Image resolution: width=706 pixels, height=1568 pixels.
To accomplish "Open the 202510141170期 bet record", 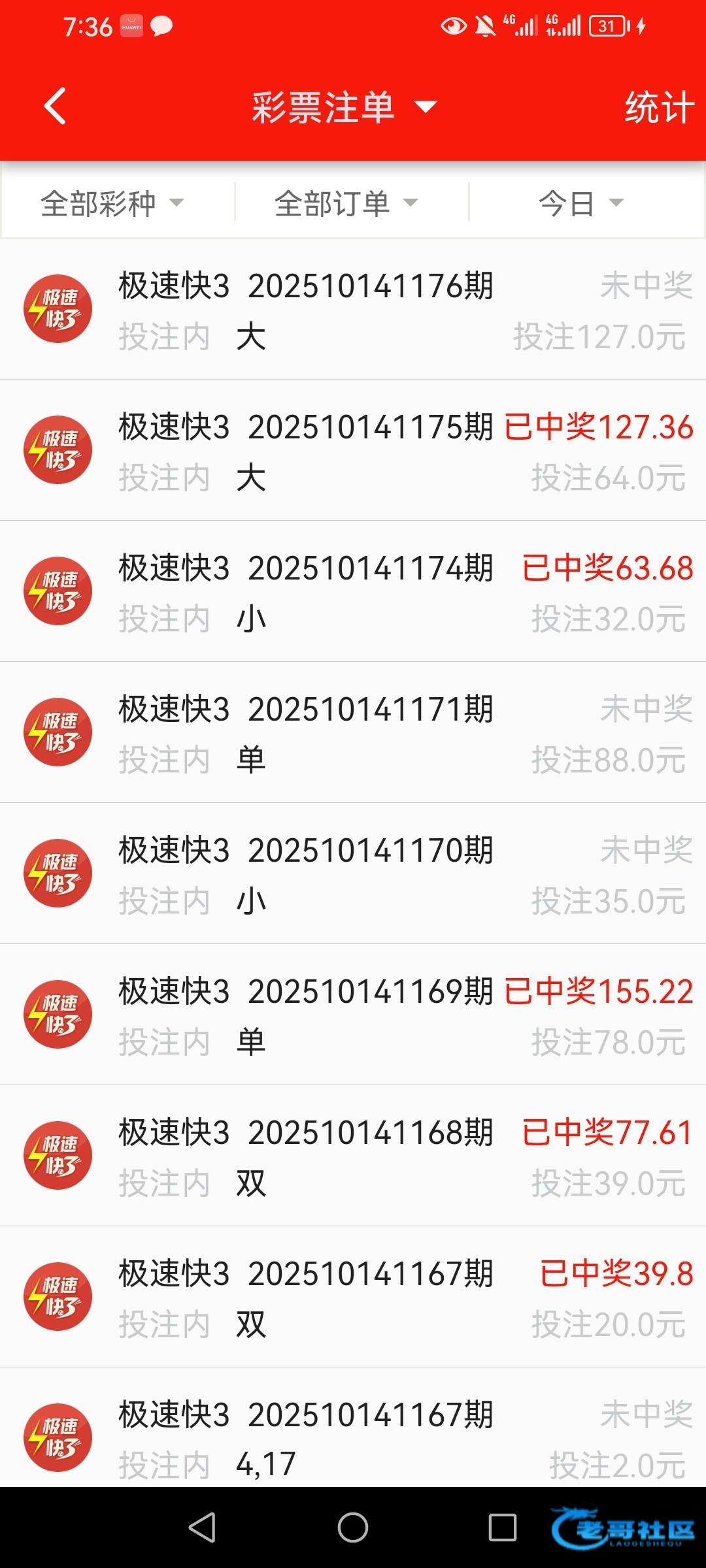I will [353, 874].
